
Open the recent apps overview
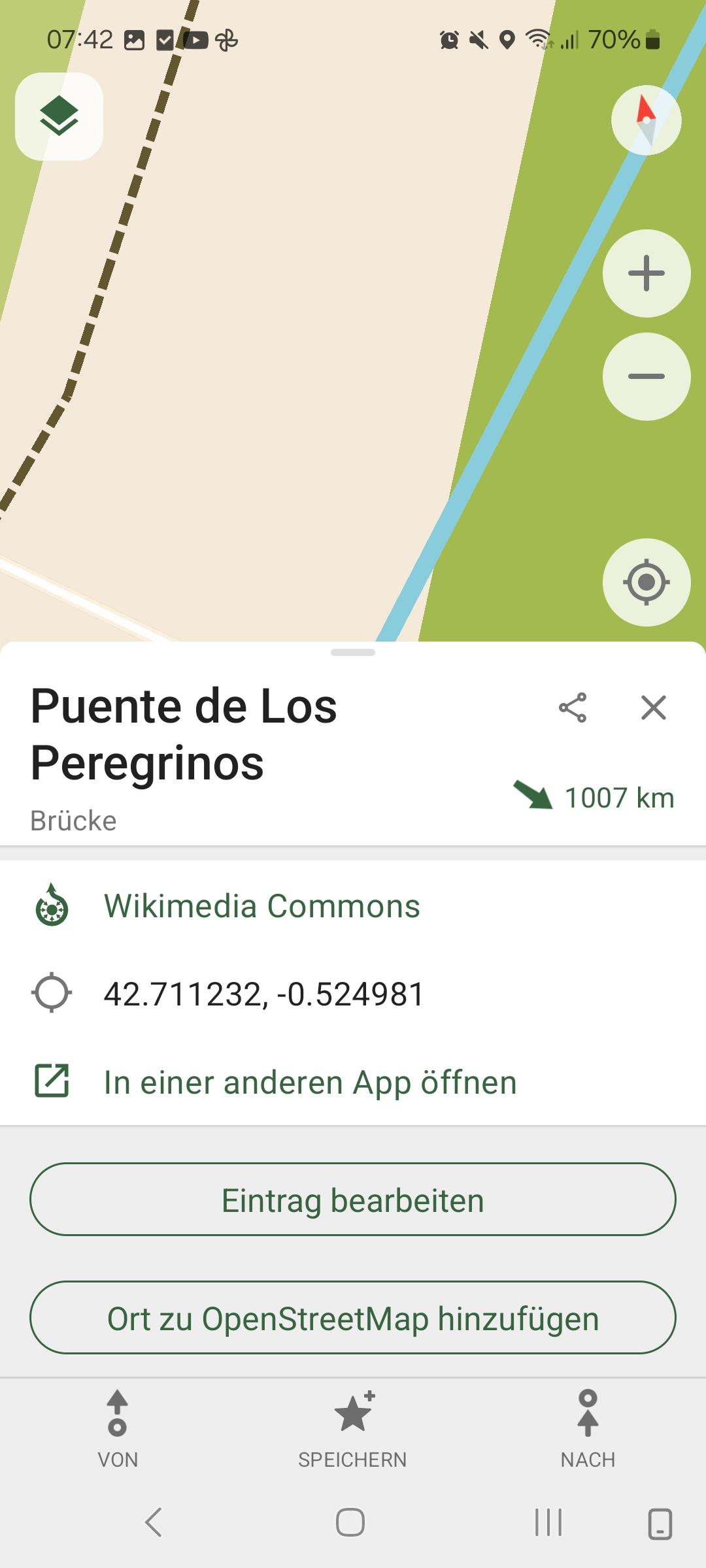pos(548,1522)
